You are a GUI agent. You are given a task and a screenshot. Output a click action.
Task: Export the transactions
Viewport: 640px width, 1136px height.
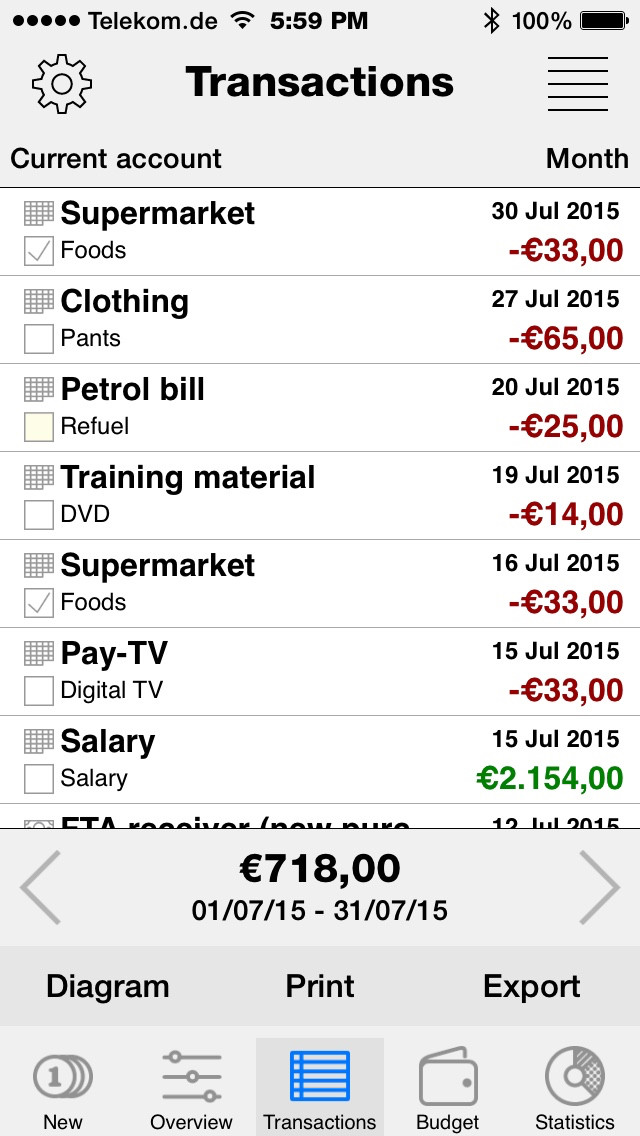click(x=532, y=986)
